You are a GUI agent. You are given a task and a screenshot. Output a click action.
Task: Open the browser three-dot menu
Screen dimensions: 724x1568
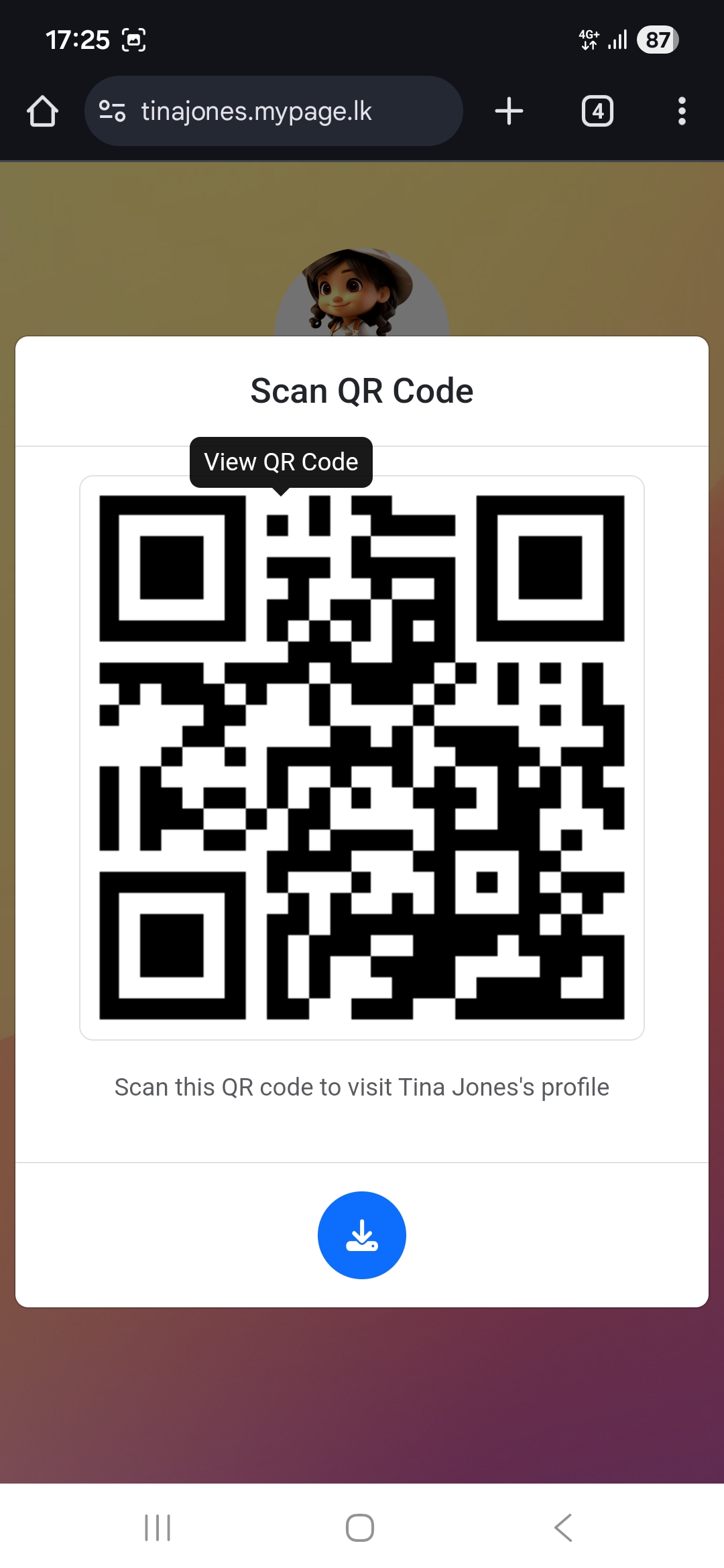coord(681,111)
